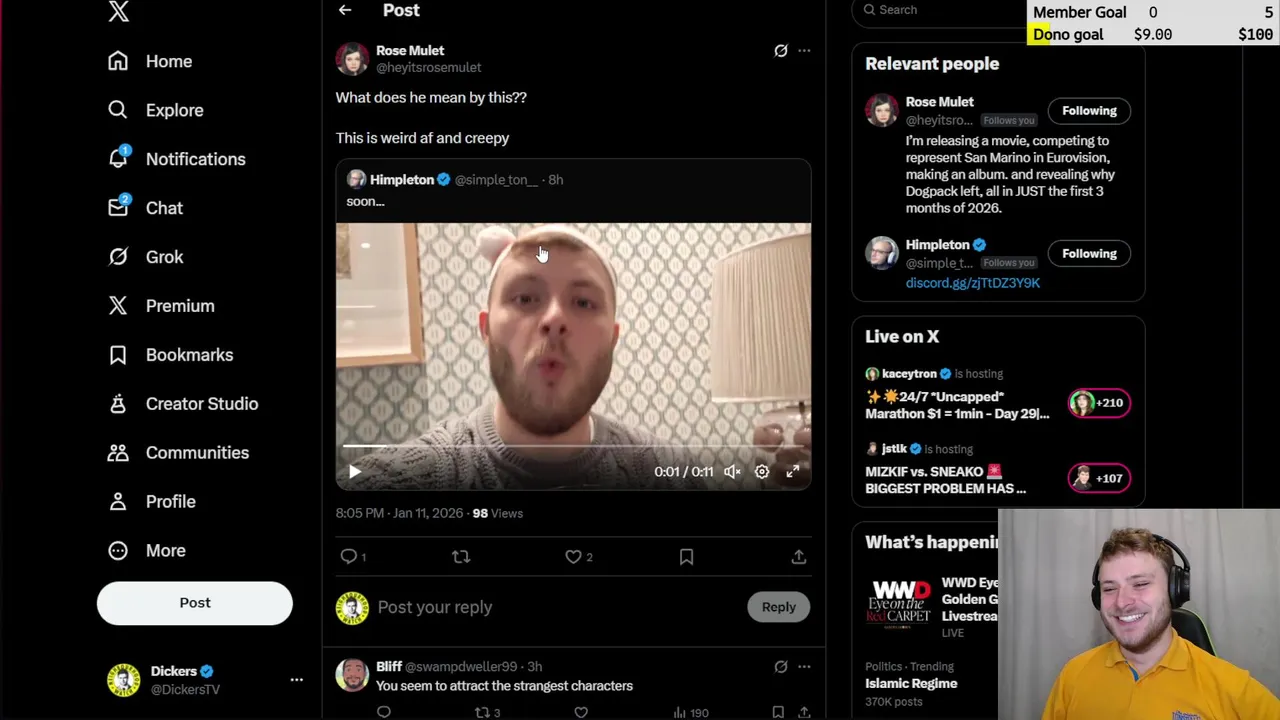Open Creator Studio

pos(201,404)
